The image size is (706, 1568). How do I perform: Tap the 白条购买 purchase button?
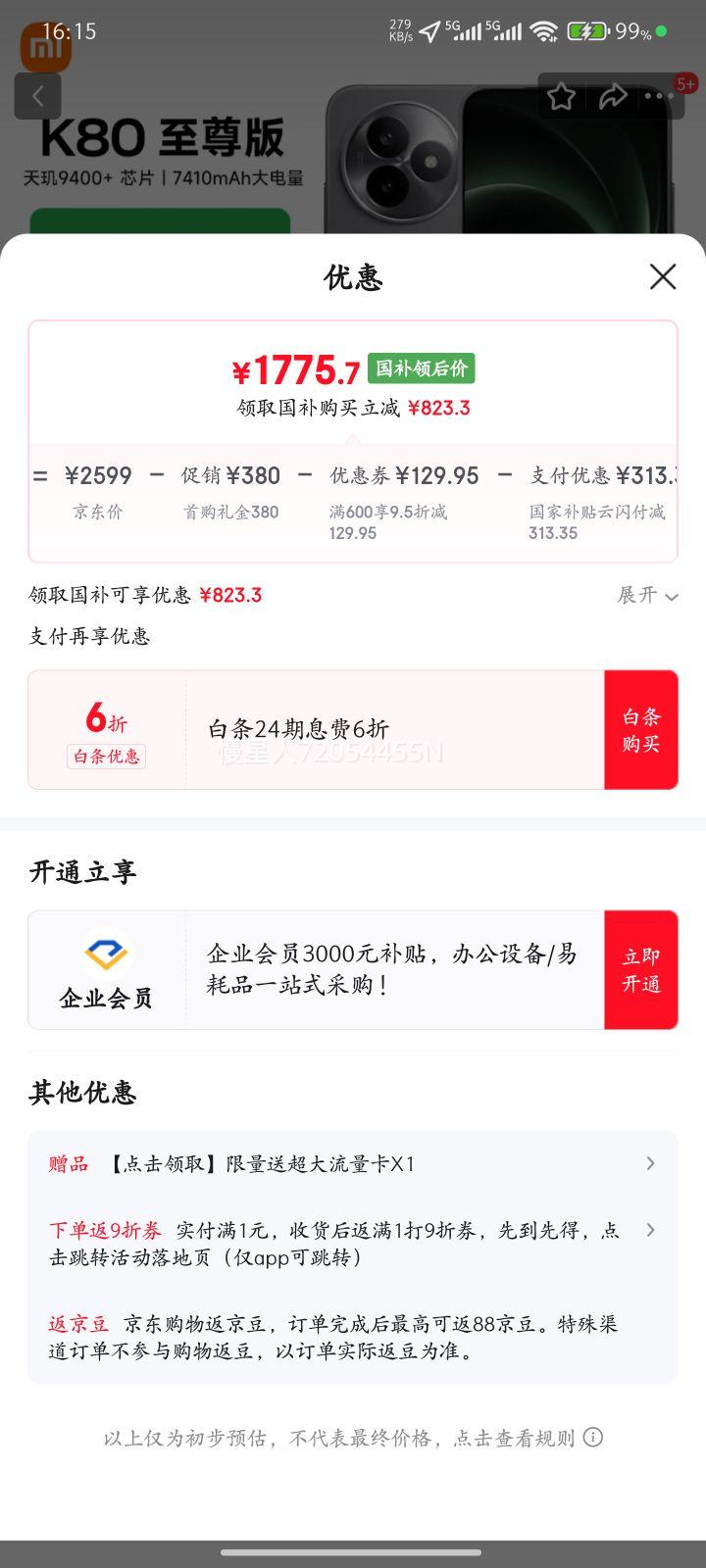click(641, 729)
